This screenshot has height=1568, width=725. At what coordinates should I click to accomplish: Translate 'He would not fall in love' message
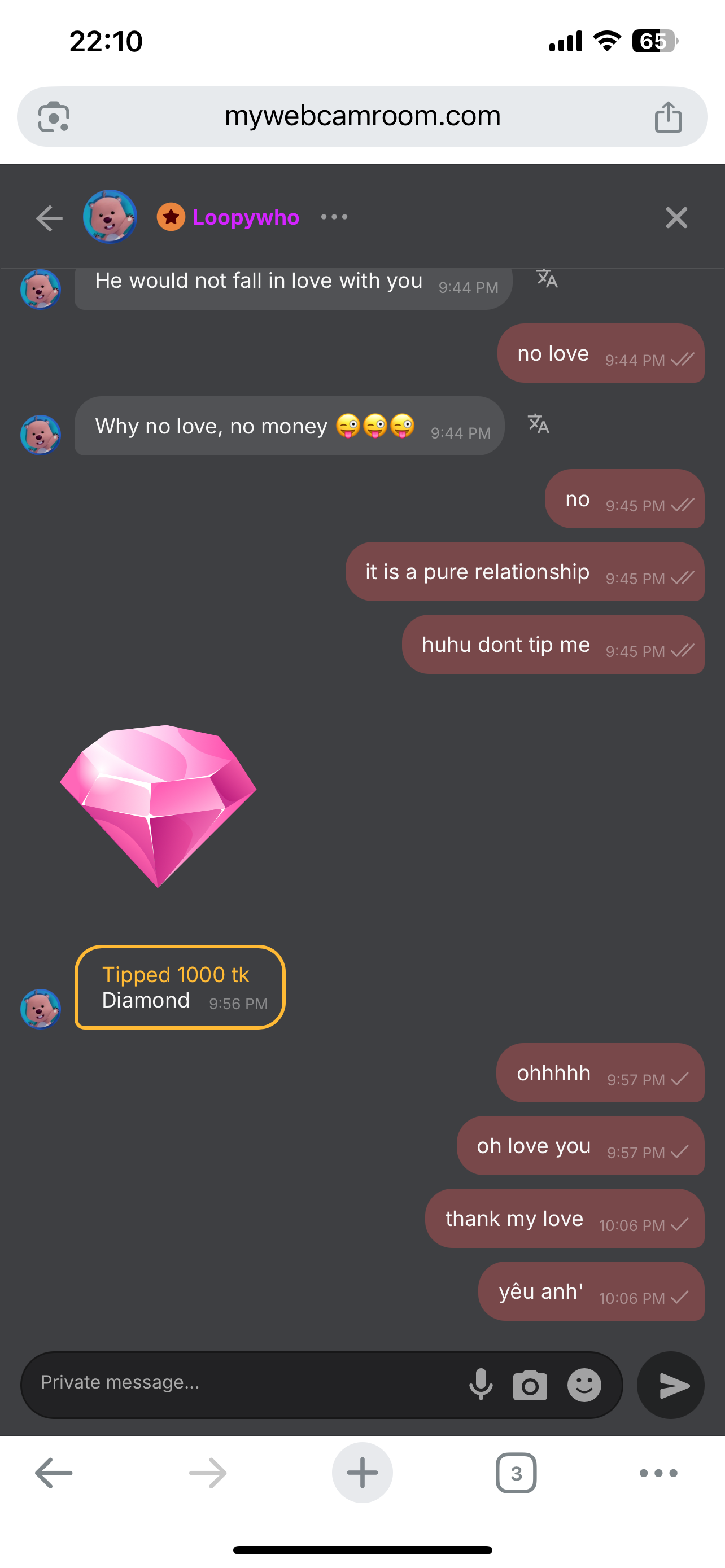547,279
